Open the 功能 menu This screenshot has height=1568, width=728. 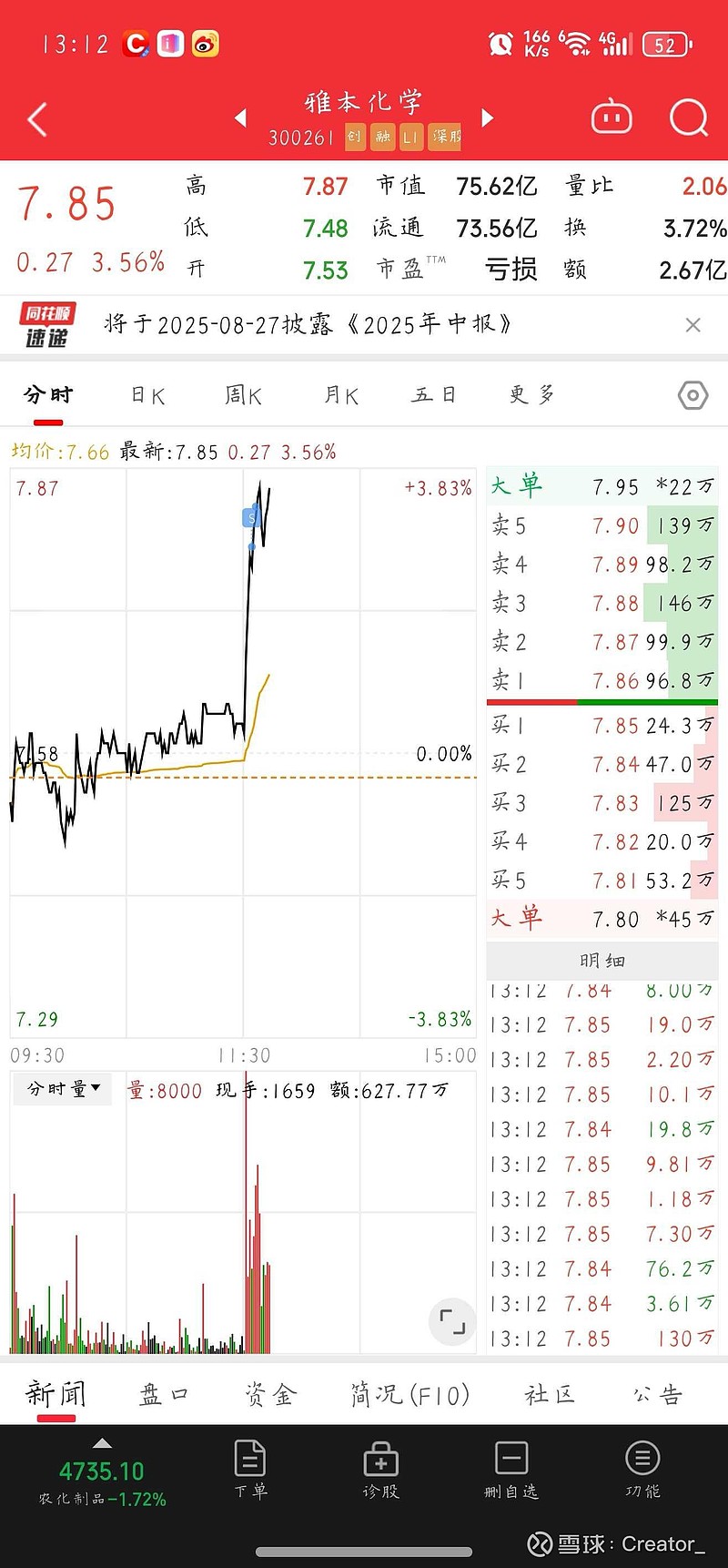coord(642,1470)
